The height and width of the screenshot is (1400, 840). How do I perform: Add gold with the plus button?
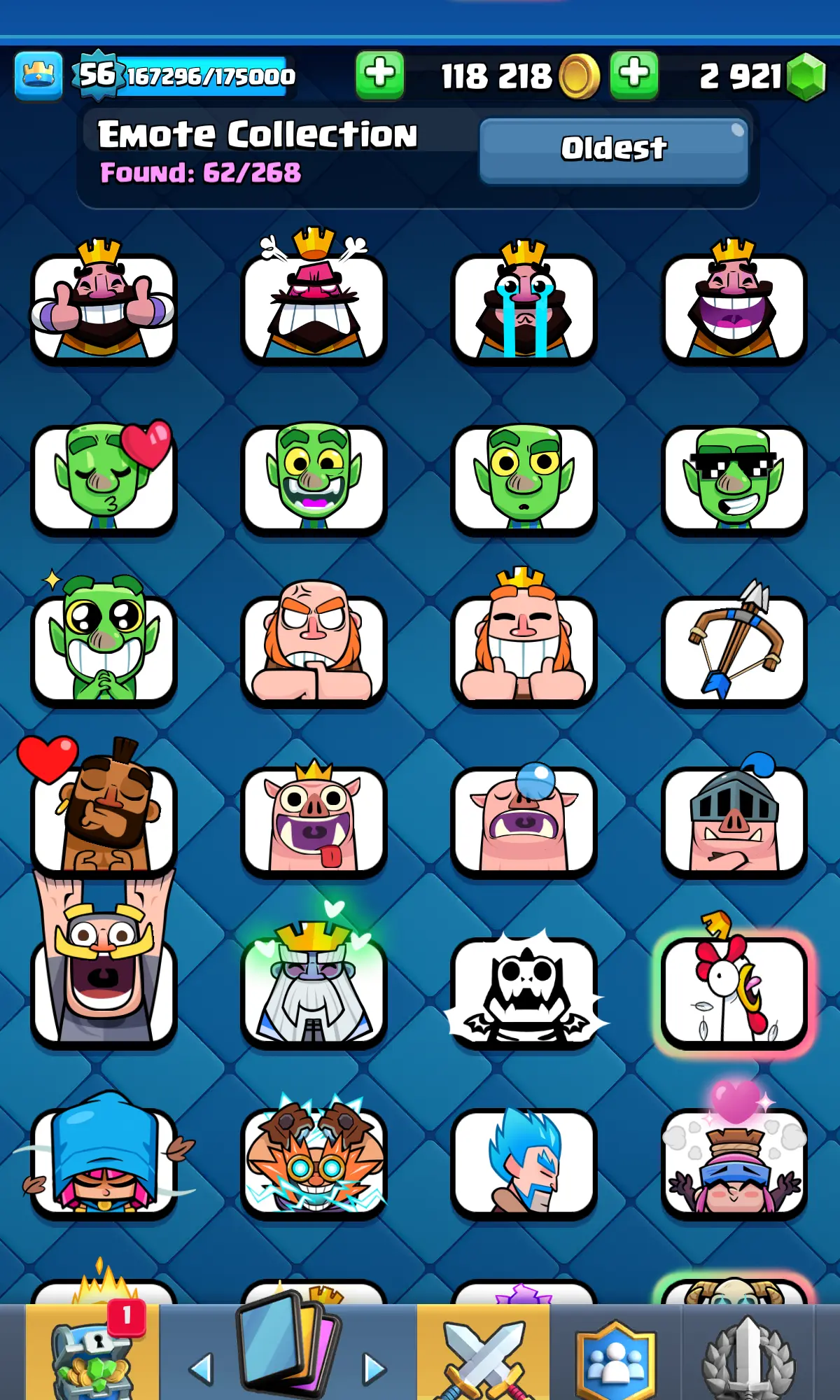pyautogui.click(x=379, y=75)
